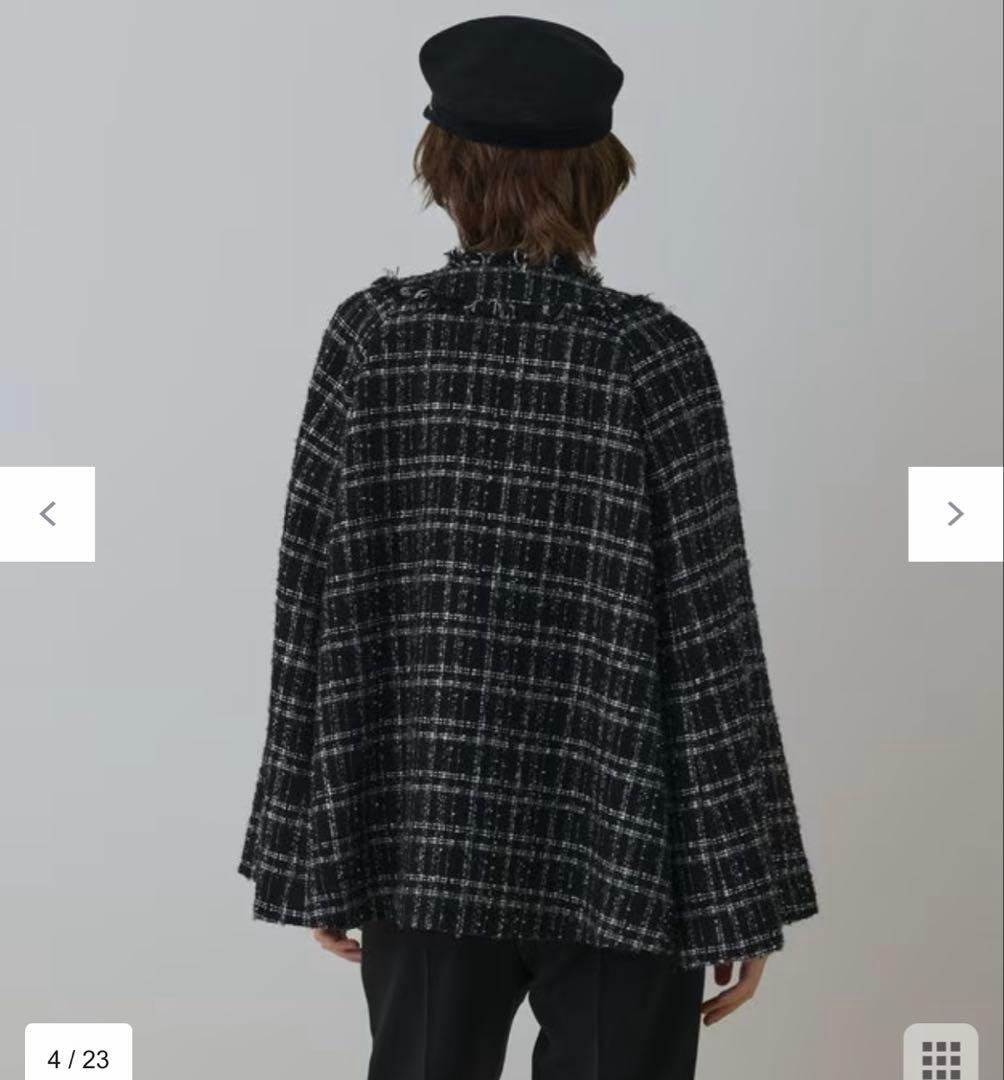Open the photo grid view
This screenshot has width=1004, height=1080.
pyautogui.click(x=940, y=1056)
